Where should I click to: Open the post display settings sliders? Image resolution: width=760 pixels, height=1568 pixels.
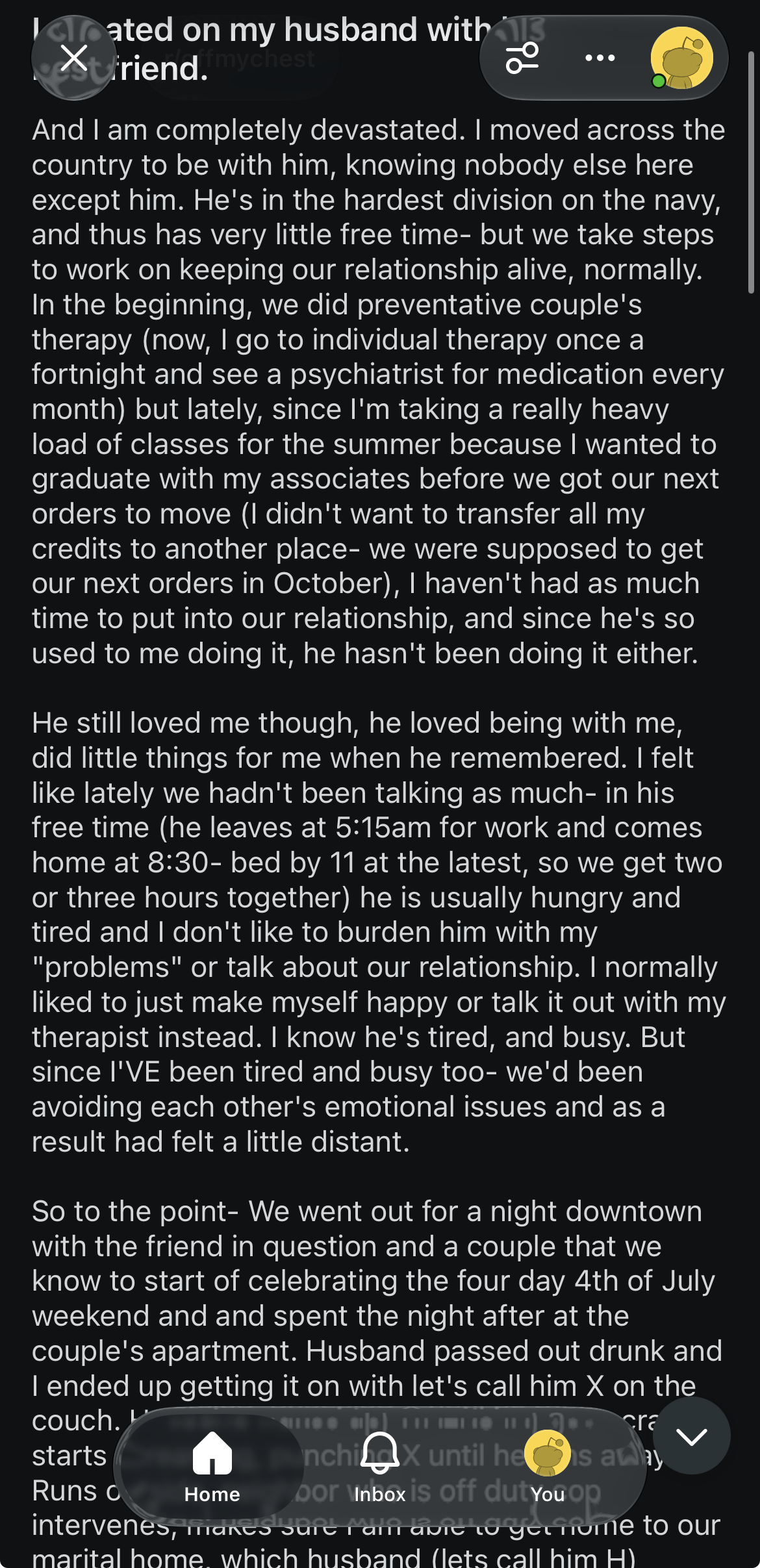point(522,58)
